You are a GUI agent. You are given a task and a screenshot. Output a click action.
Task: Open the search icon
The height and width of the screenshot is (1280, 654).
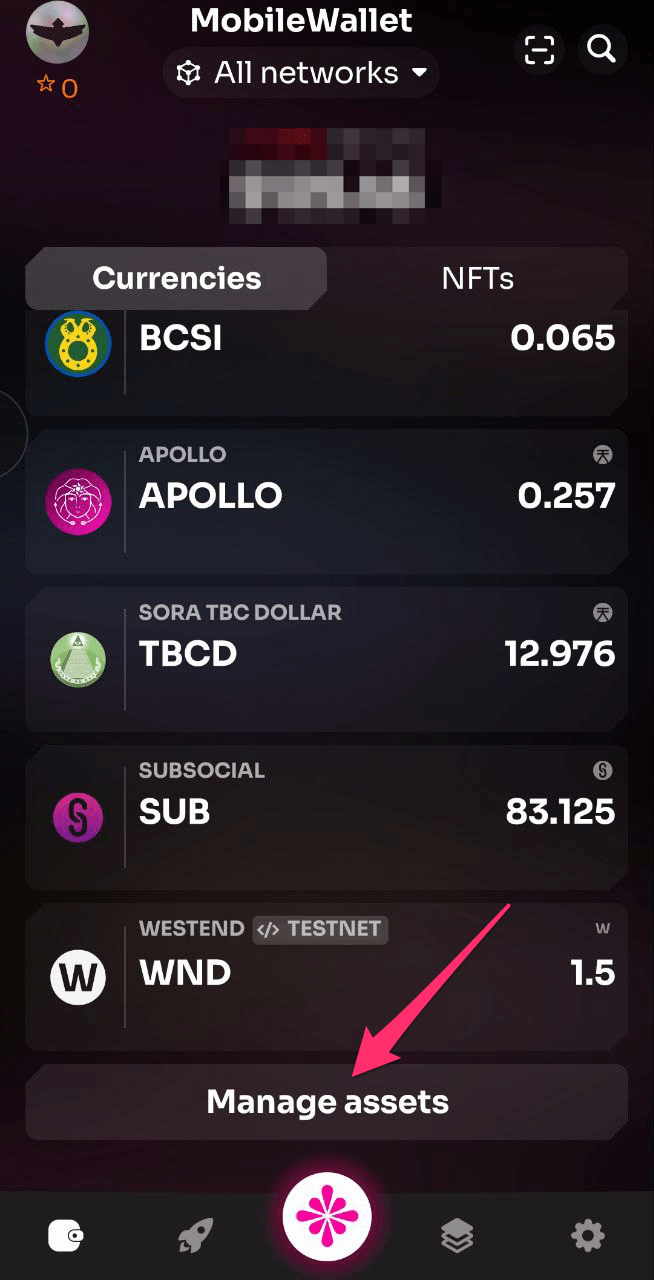pos(601,49)
